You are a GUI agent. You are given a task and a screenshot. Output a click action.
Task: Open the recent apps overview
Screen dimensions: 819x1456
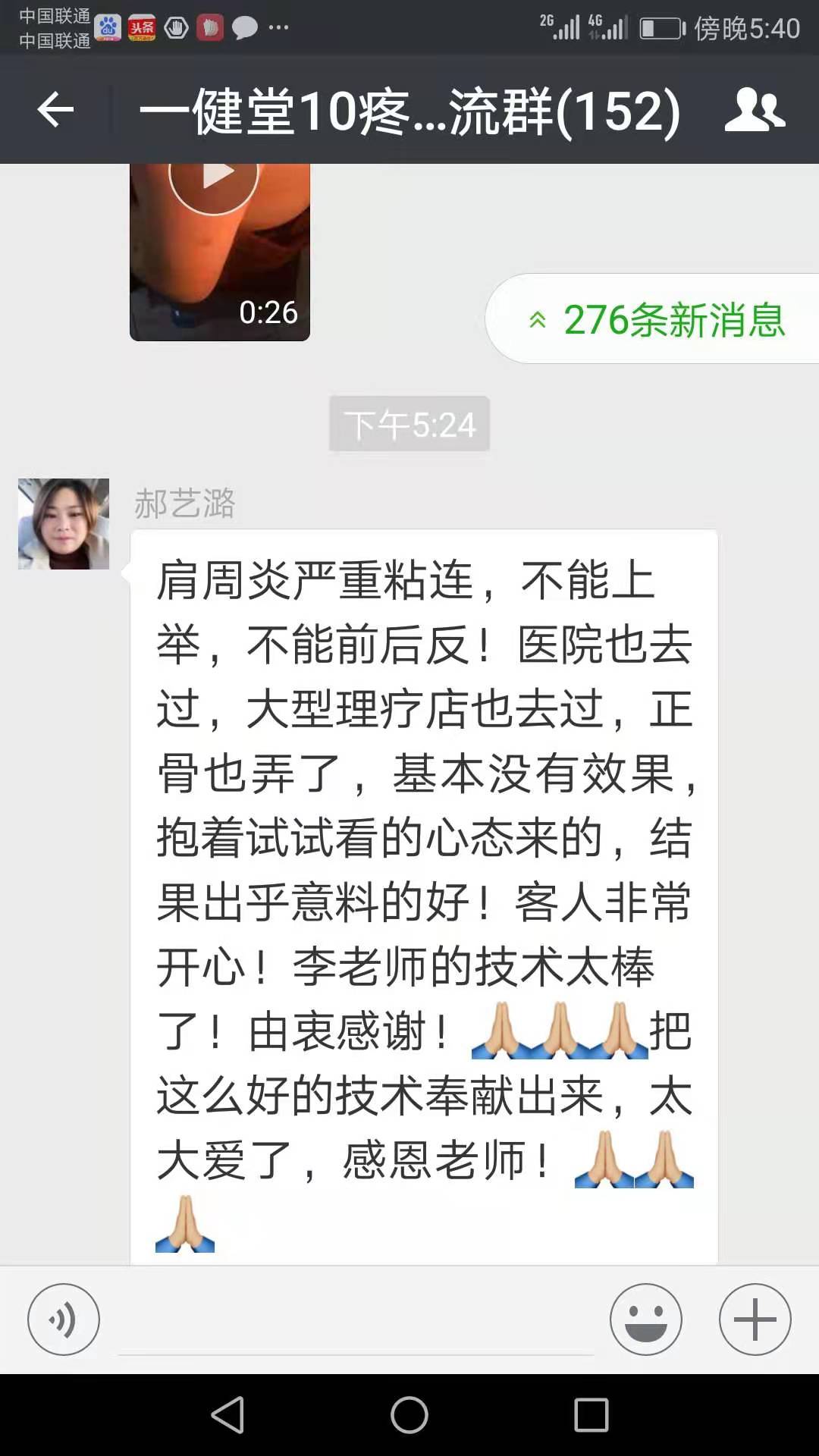[591, 1415]
